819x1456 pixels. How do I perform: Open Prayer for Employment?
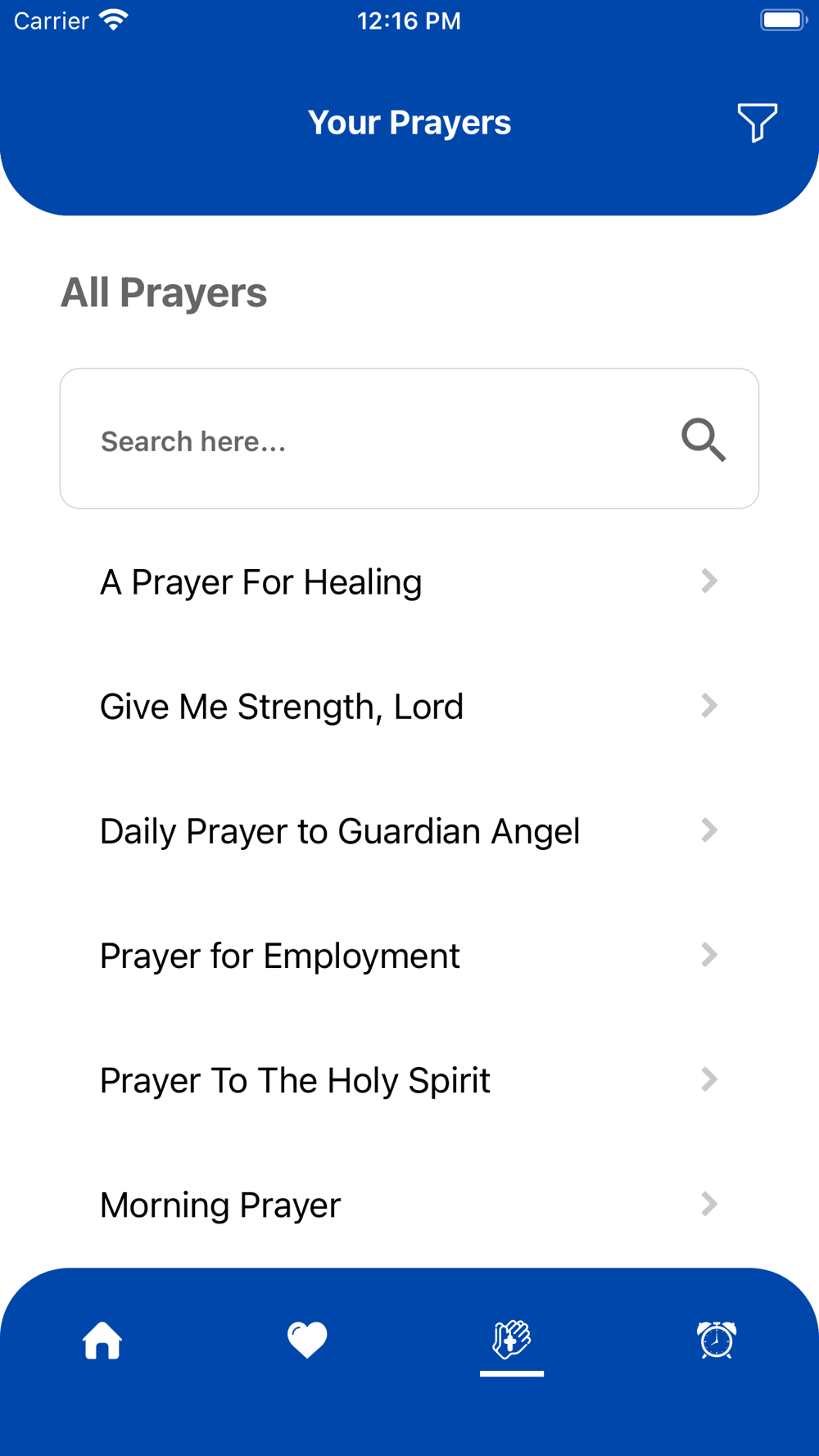pos(408,956)
